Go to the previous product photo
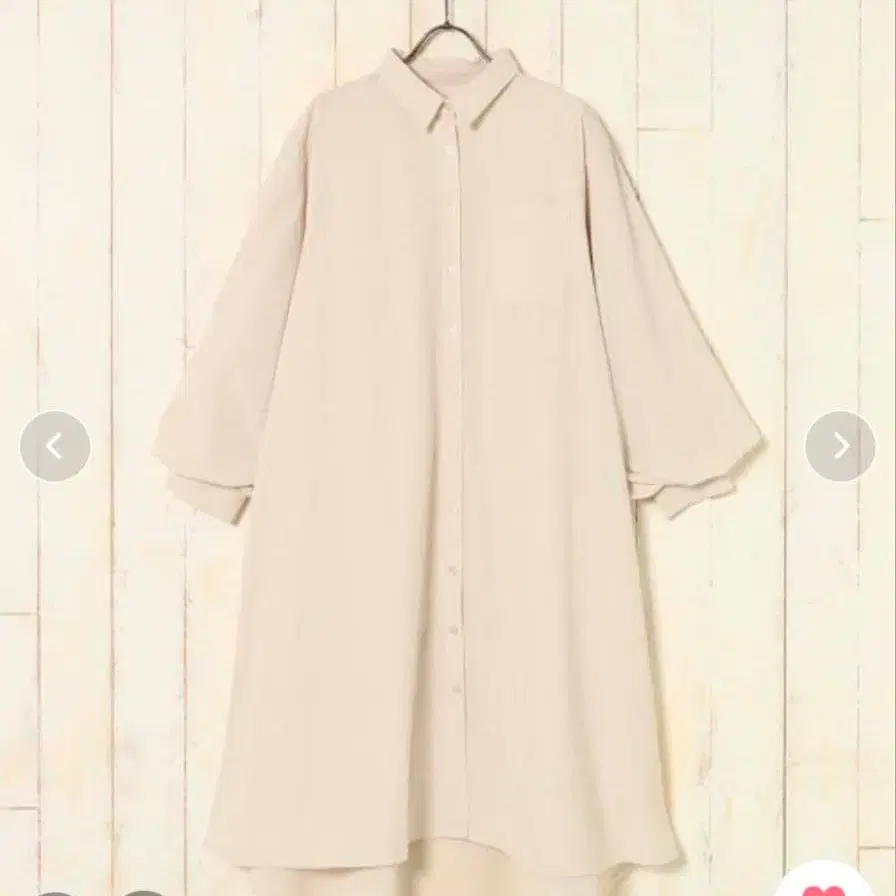 [55, 446]
